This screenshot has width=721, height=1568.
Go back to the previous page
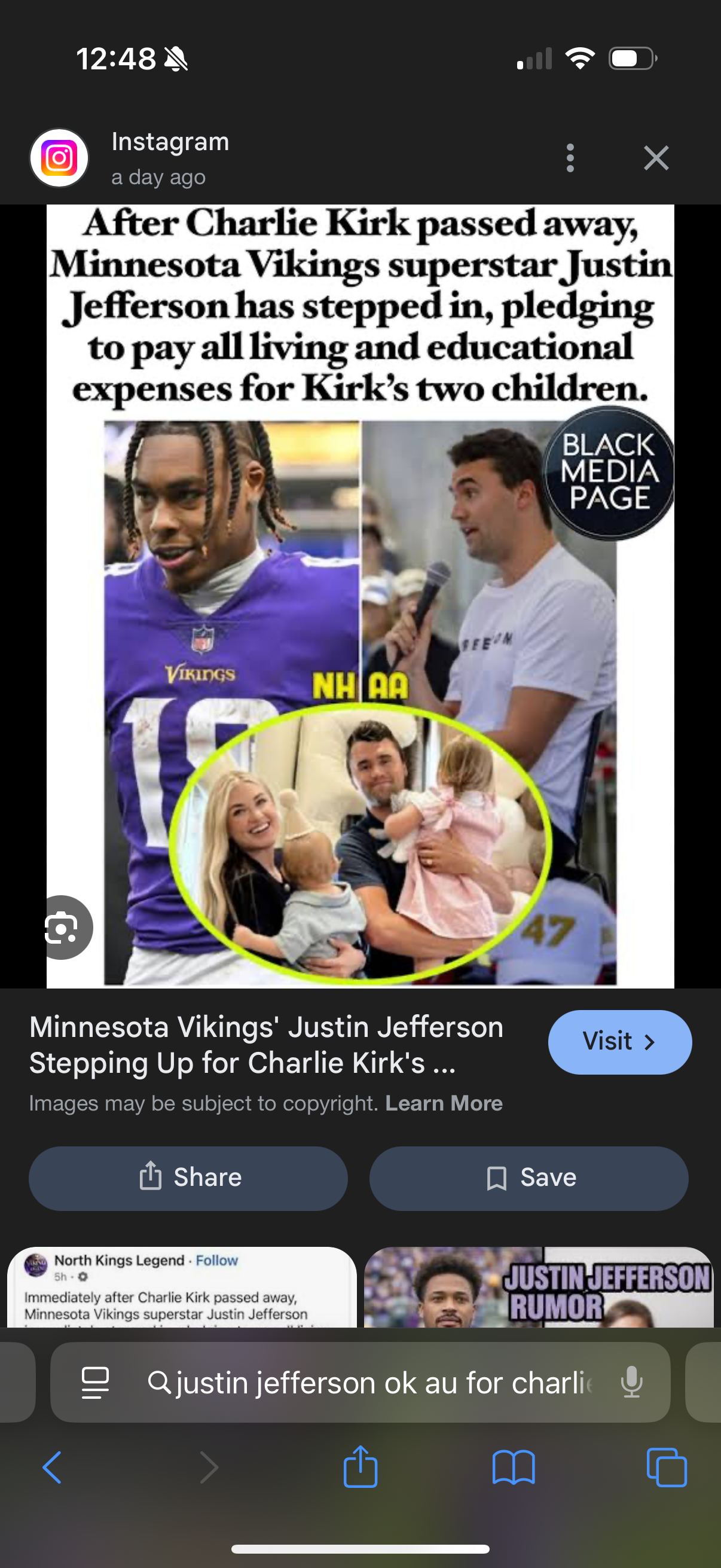point(53,1468)
